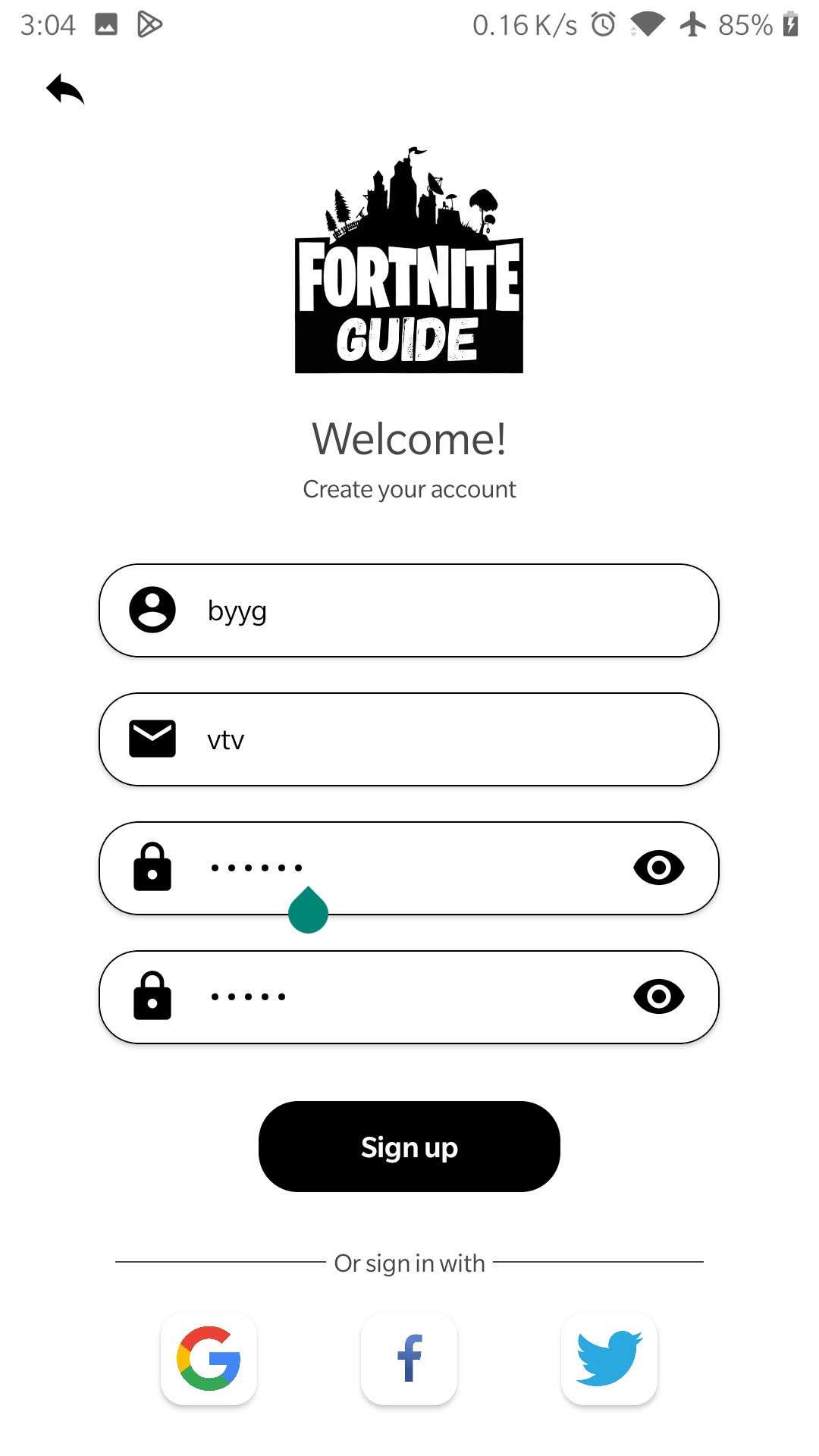Viewport: 819px width, 1456px height.
Task: Go back using the arrow icon
Action: coord(65,89)
